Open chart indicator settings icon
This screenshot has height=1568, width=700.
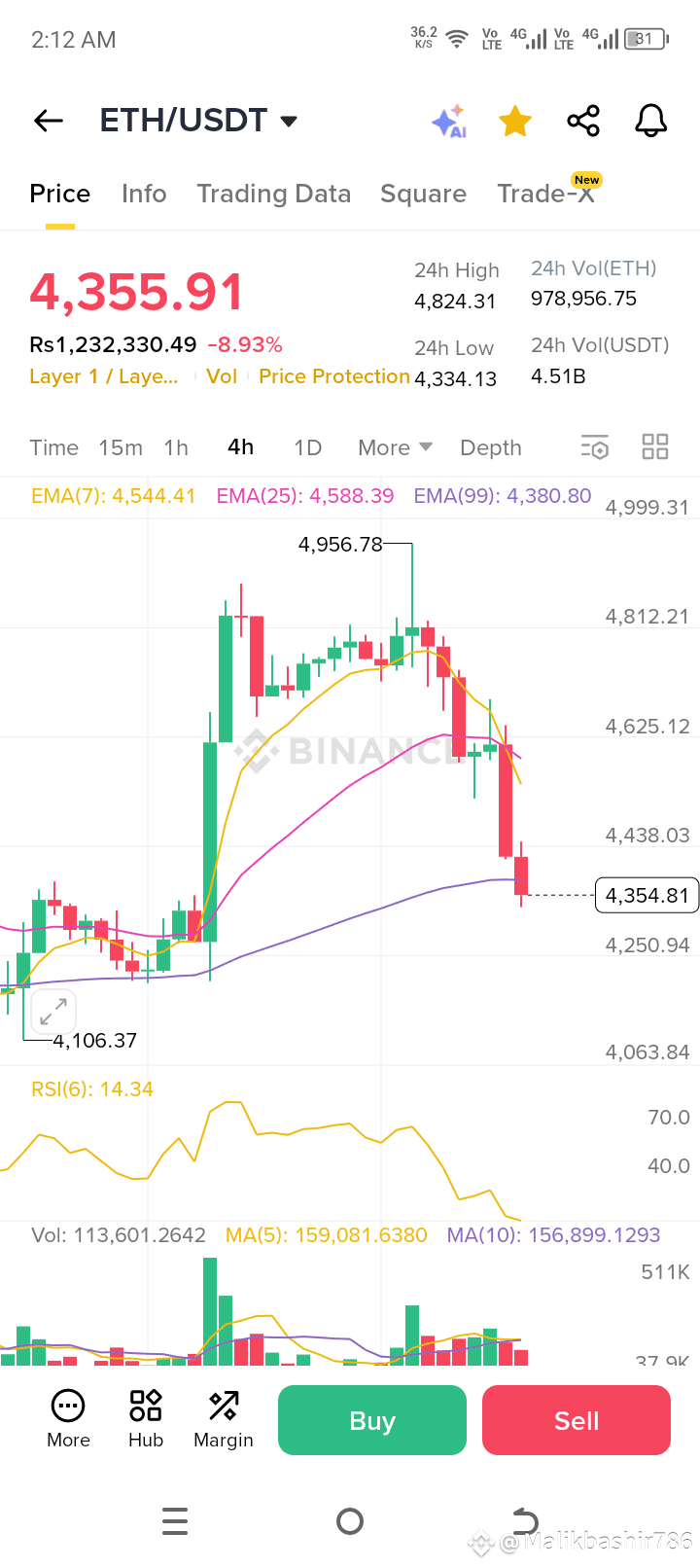coord(595,446)
